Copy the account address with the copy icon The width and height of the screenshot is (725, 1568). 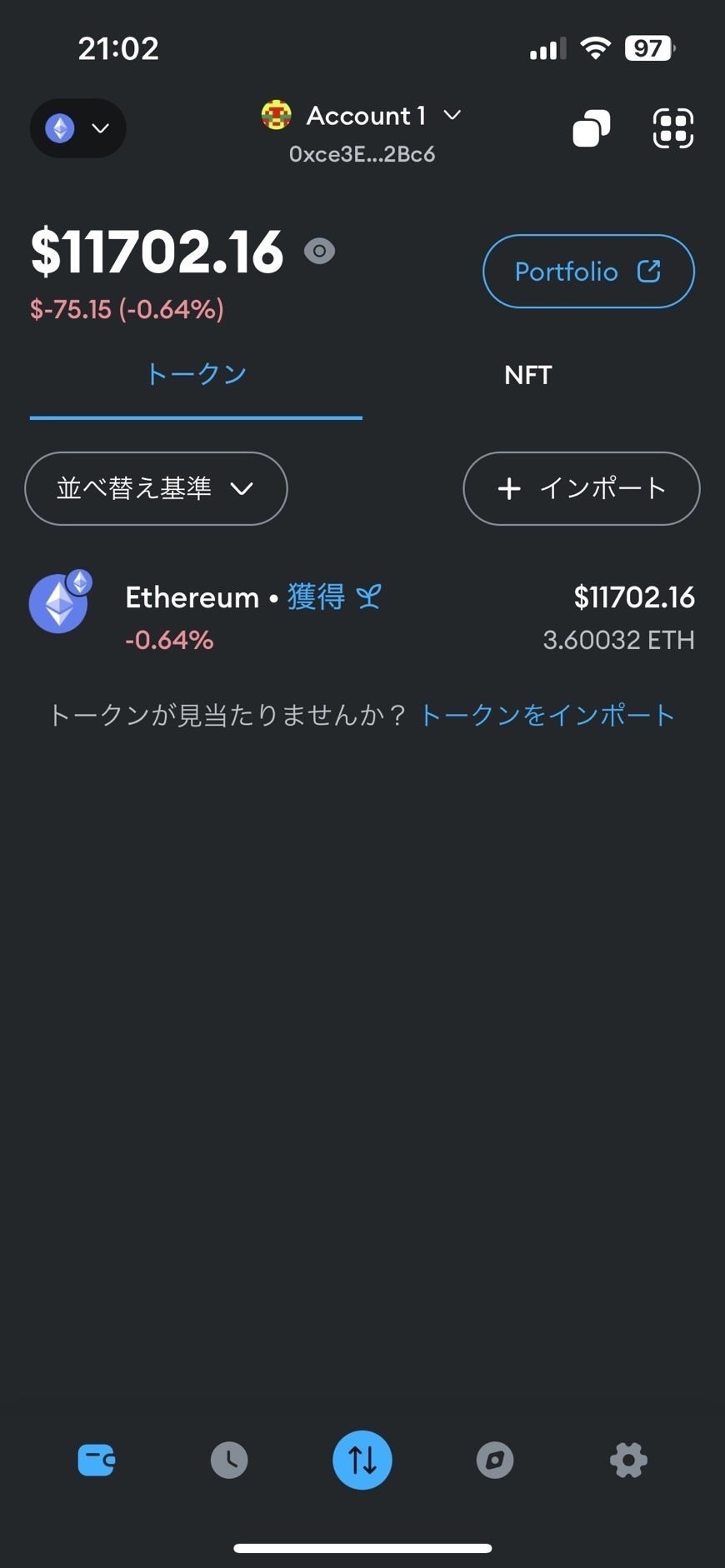point(592,127)
